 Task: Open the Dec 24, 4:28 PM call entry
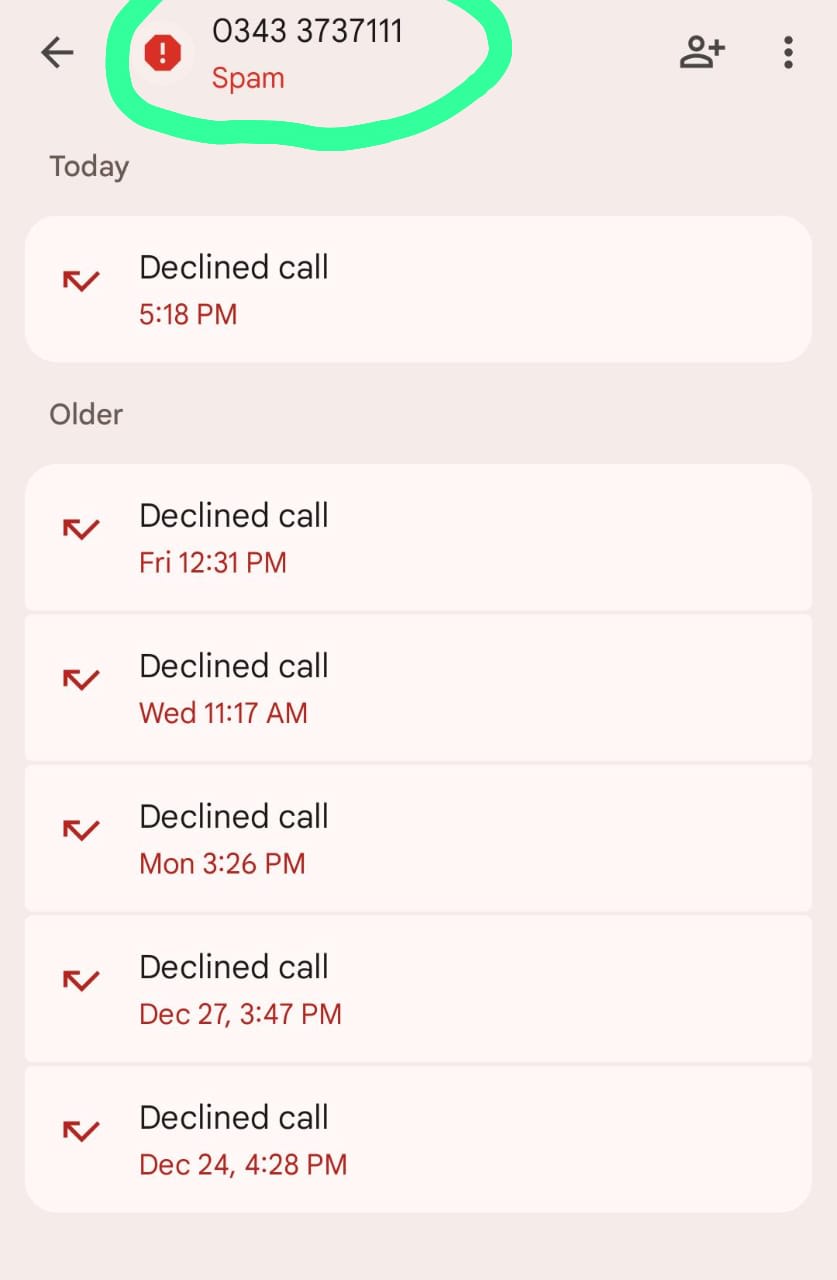418,1138
